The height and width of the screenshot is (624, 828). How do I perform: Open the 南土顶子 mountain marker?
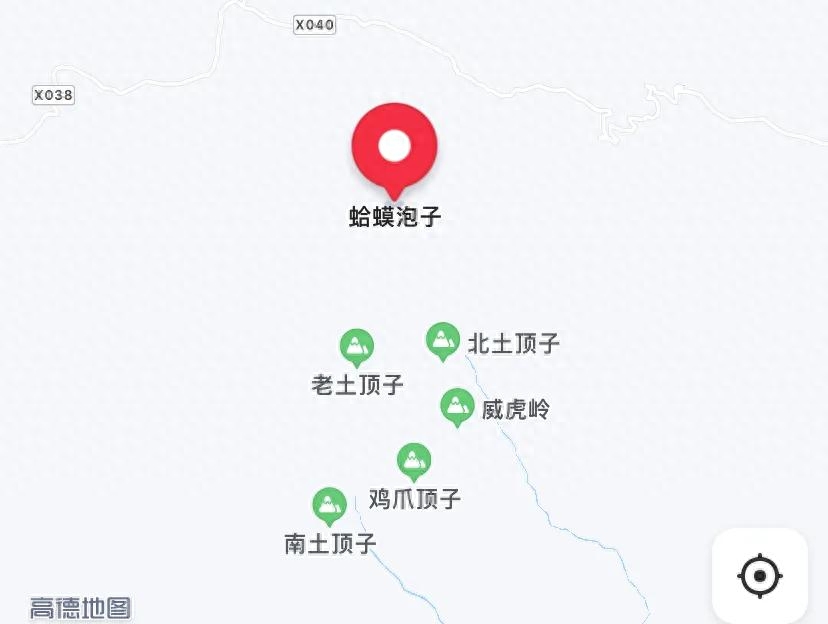tap(329, 506)
